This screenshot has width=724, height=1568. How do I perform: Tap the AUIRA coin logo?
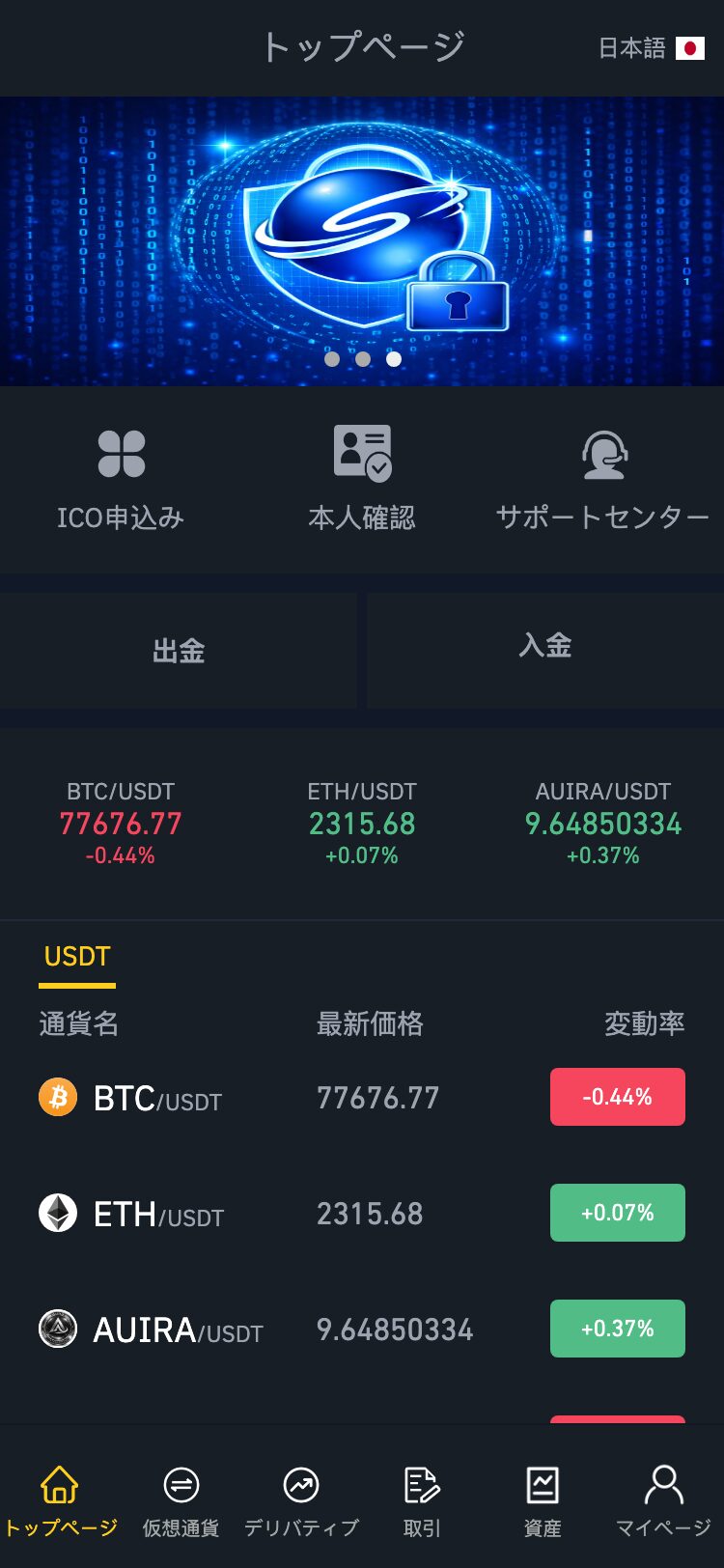pyautogui.click(x=59, y=1328)
